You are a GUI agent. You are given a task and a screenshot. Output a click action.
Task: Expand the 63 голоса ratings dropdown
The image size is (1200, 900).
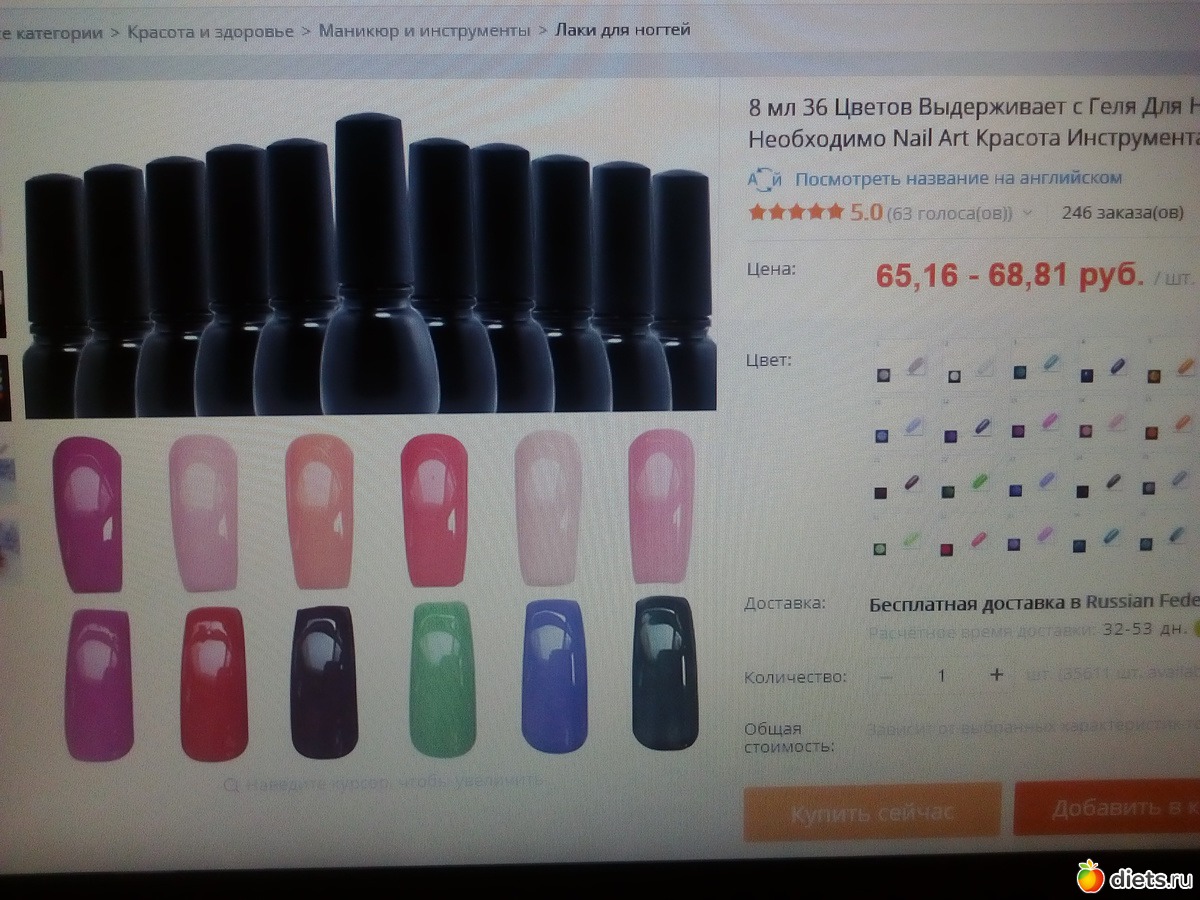click(1027, 214)
